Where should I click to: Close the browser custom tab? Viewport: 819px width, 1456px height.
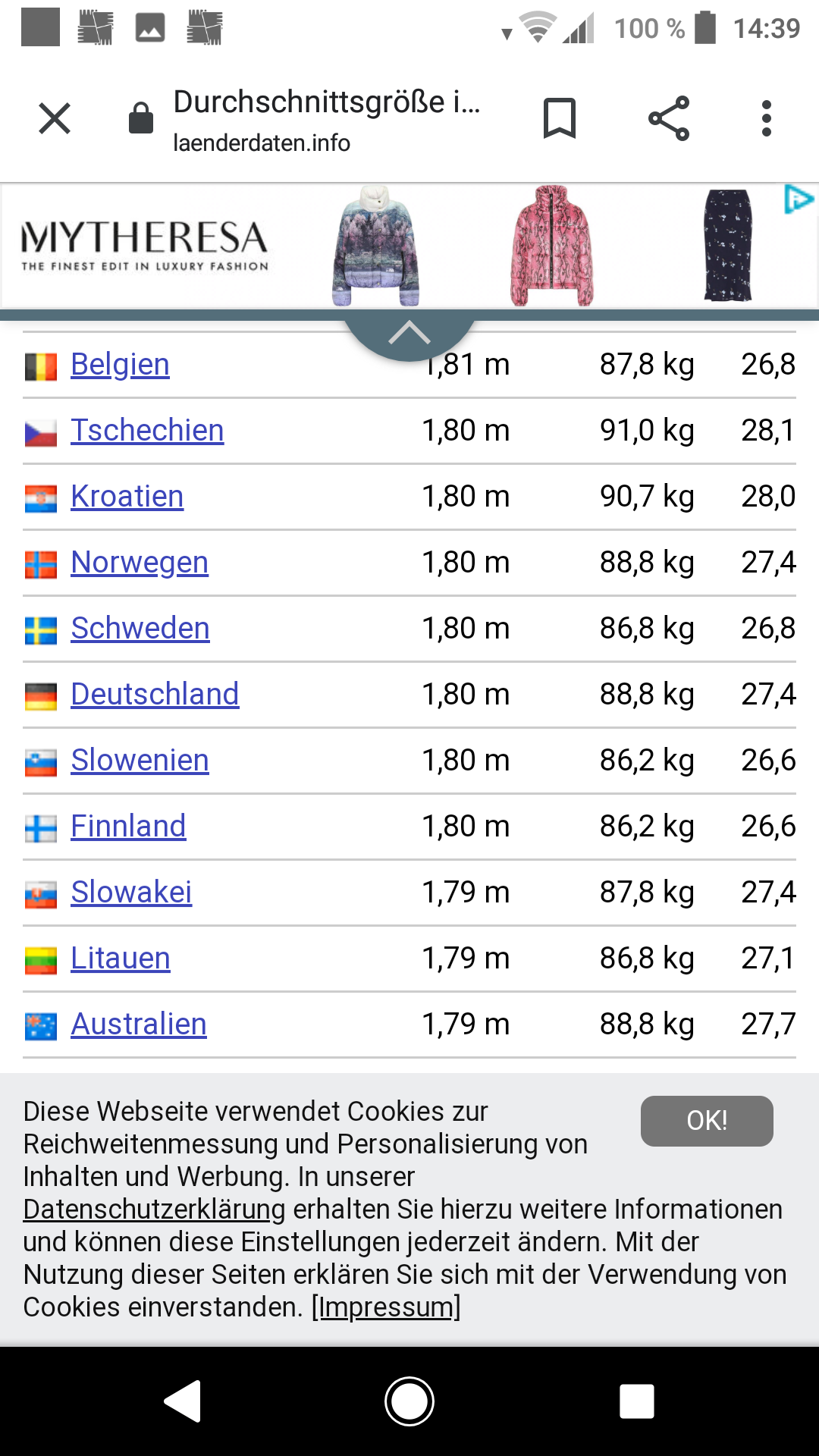tap(55, 118)
